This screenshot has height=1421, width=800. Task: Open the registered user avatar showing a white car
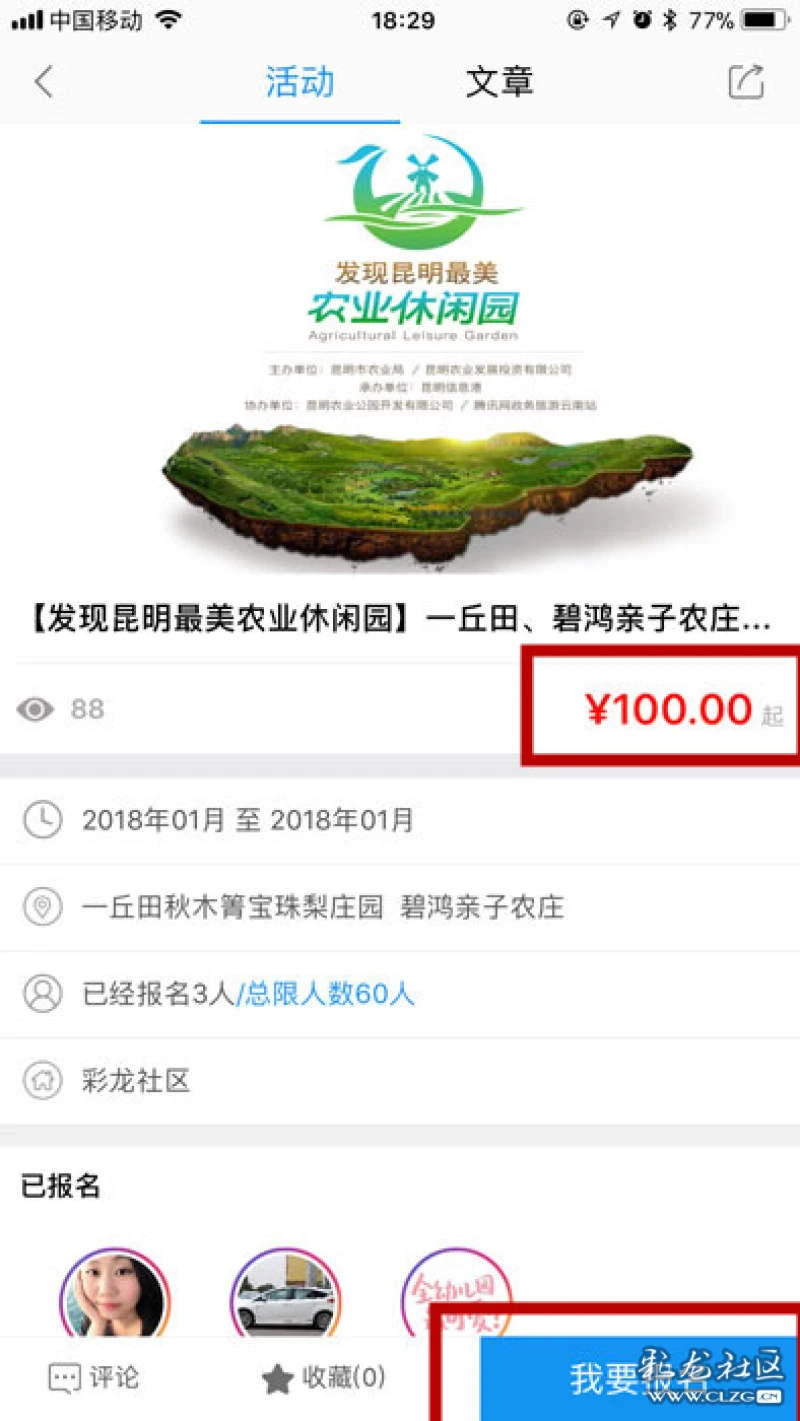[x=286, y=1297]
